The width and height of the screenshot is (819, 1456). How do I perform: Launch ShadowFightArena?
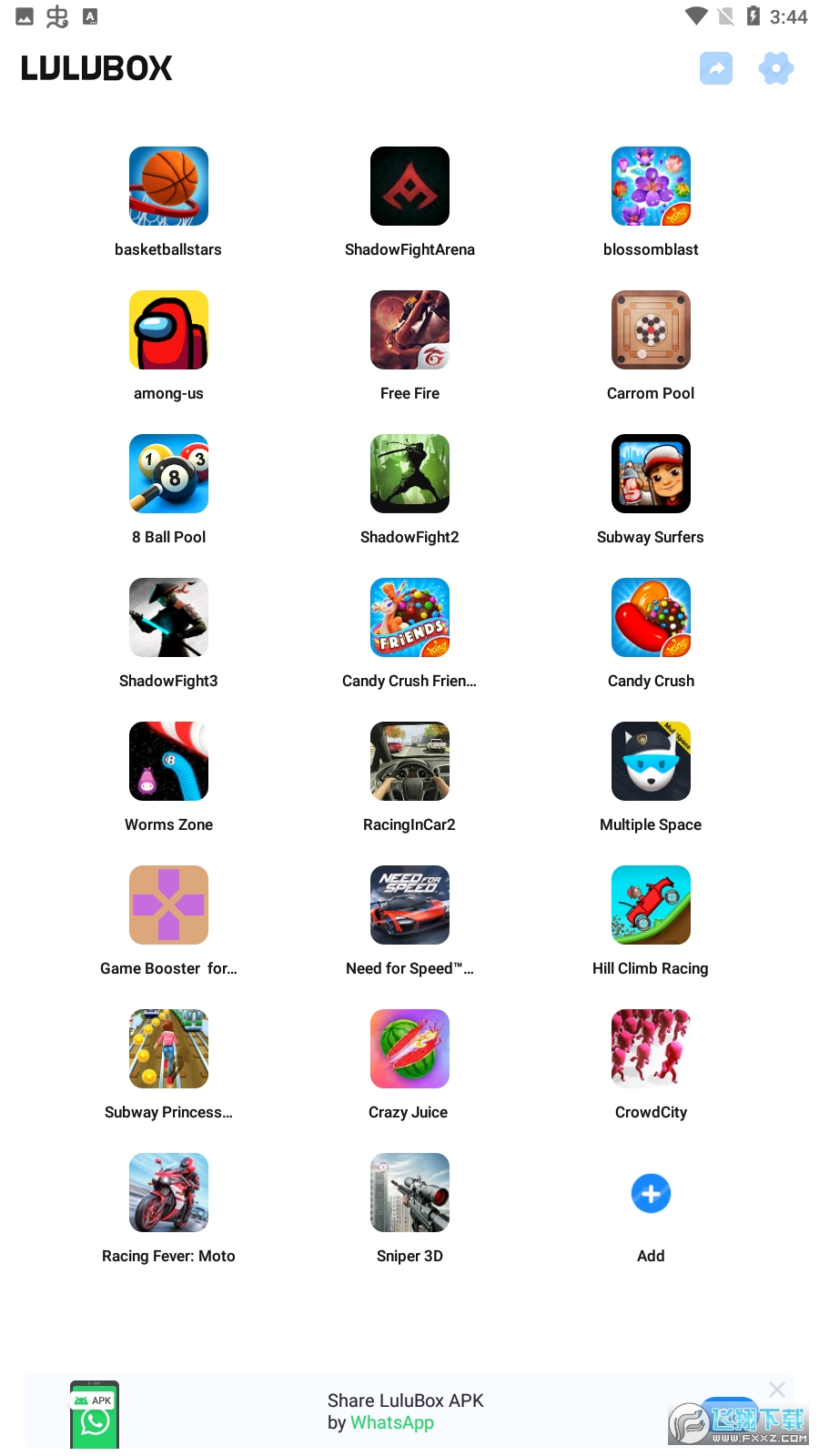(x=409, y=187)
